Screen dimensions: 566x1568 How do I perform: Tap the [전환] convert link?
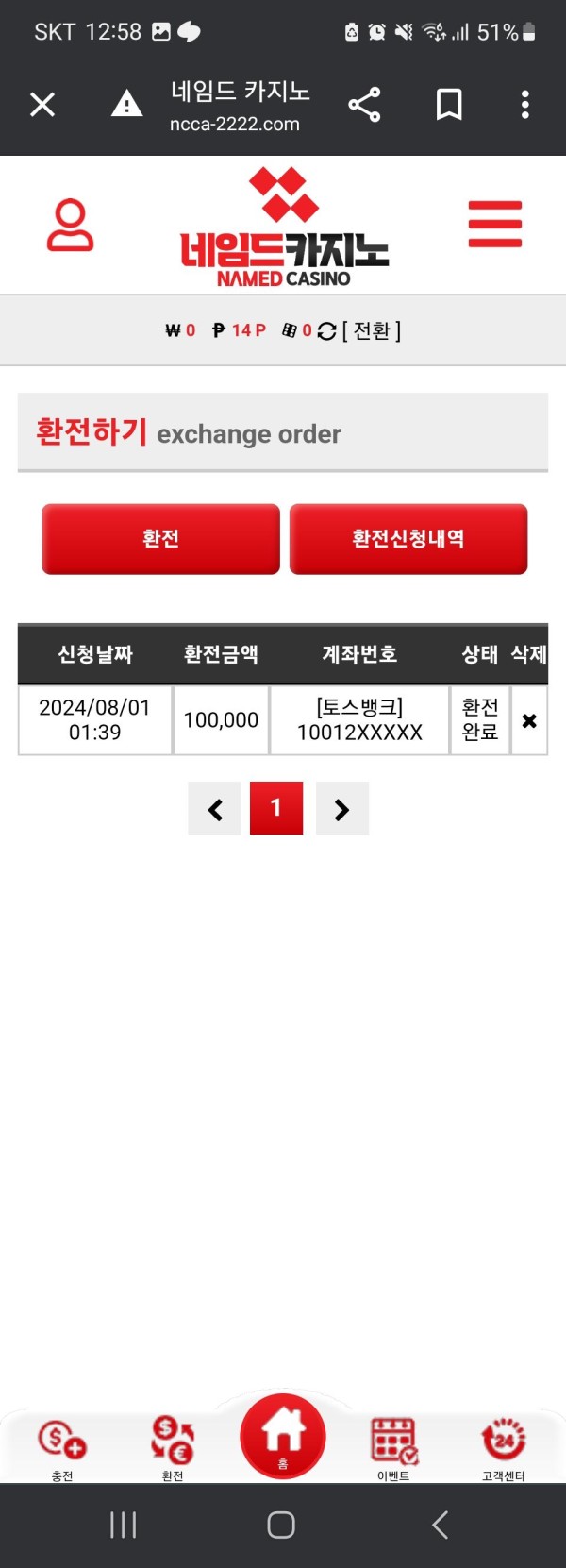pos(372,330)
